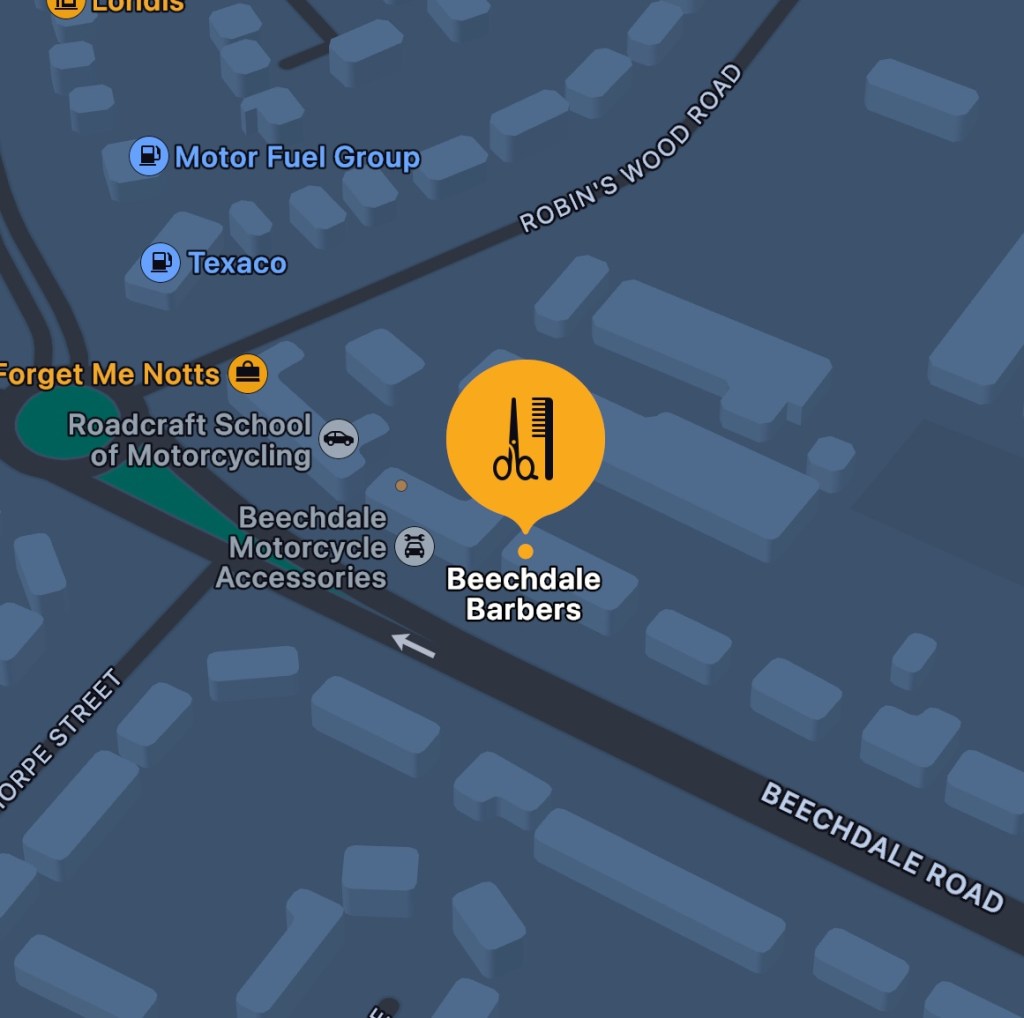View Roadcraft School of Motorcycling place details
Viewport: 1024px width, 1018px height.
click(339, 439)
